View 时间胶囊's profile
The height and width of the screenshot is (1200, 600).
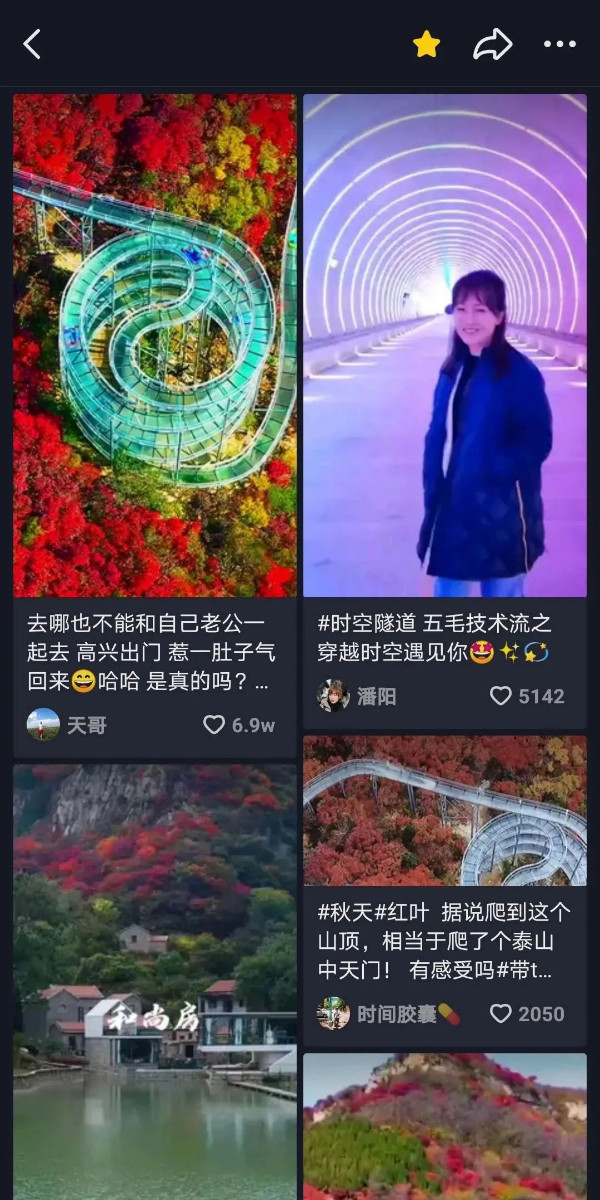[334, 1014]
